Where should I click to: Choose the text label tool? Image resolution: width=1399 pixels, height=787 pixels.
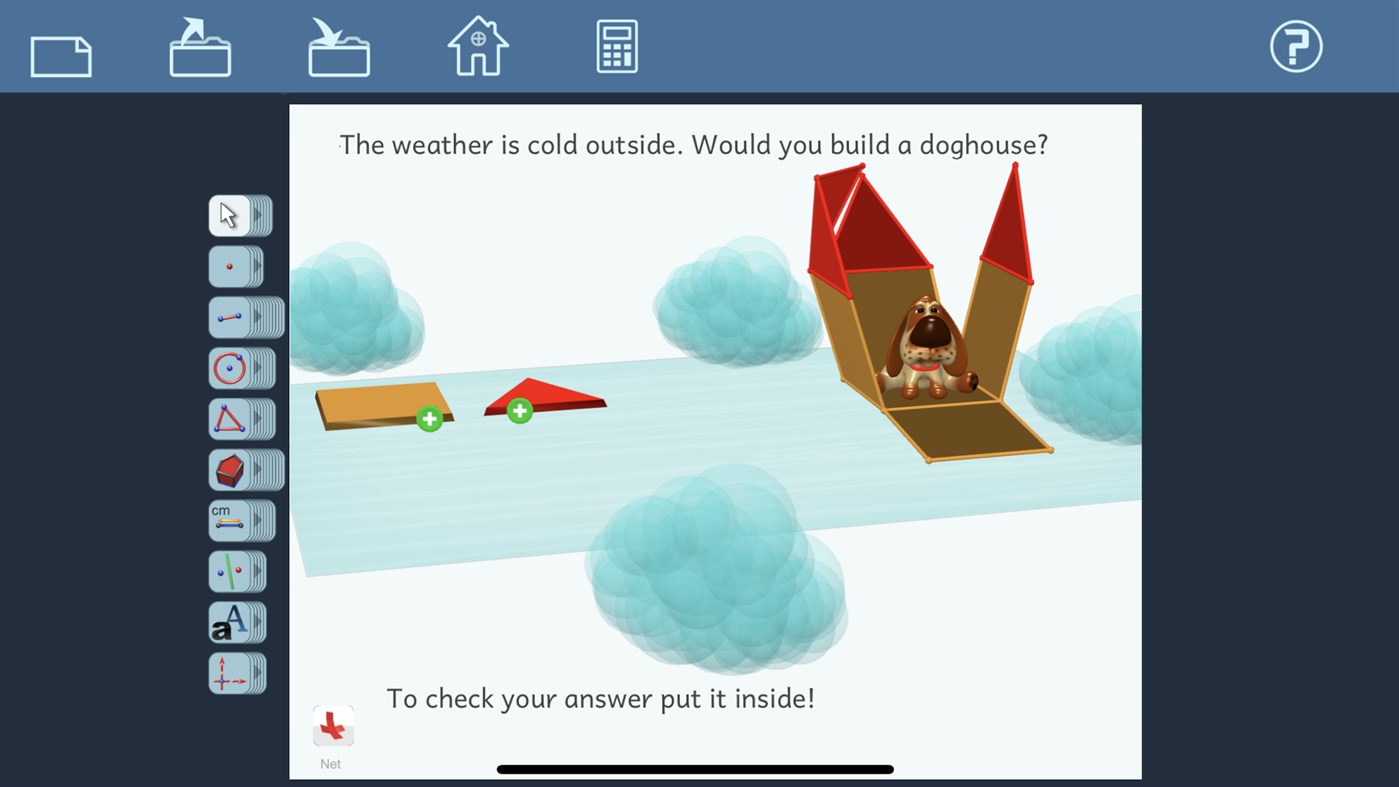coord(230,622)
